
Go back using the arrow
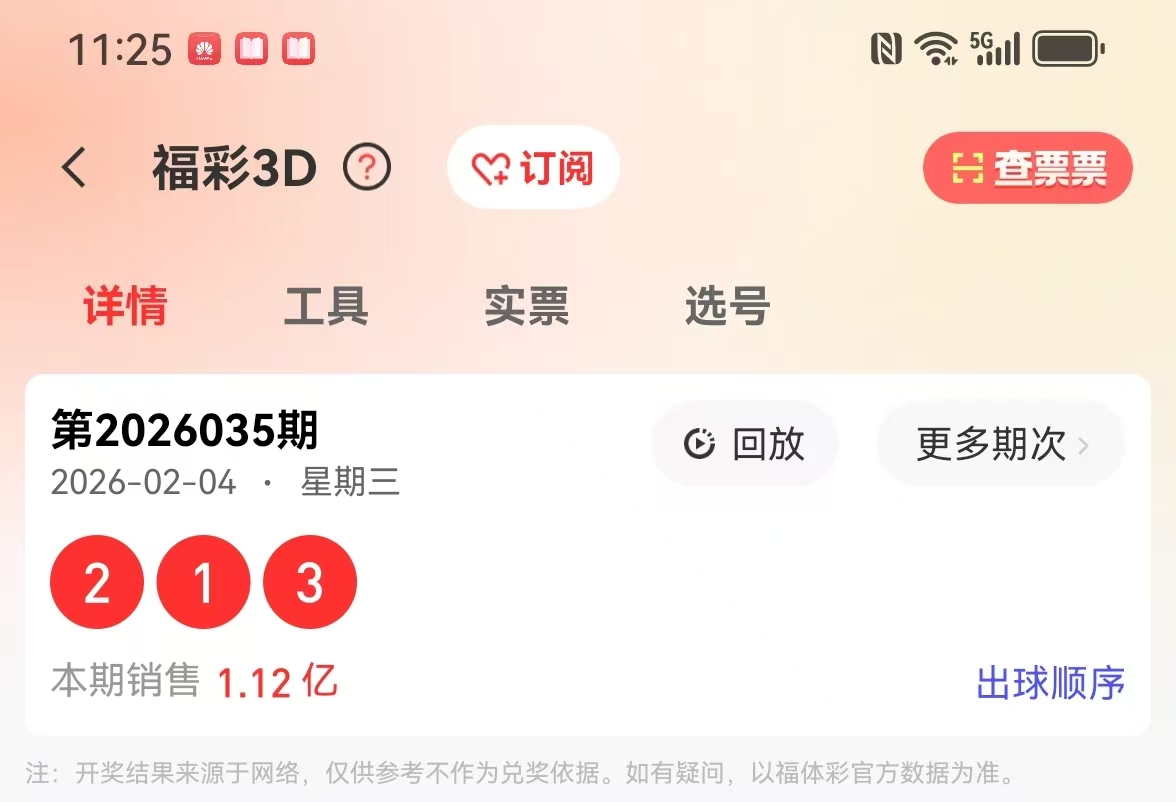click(x=75, y=168)
